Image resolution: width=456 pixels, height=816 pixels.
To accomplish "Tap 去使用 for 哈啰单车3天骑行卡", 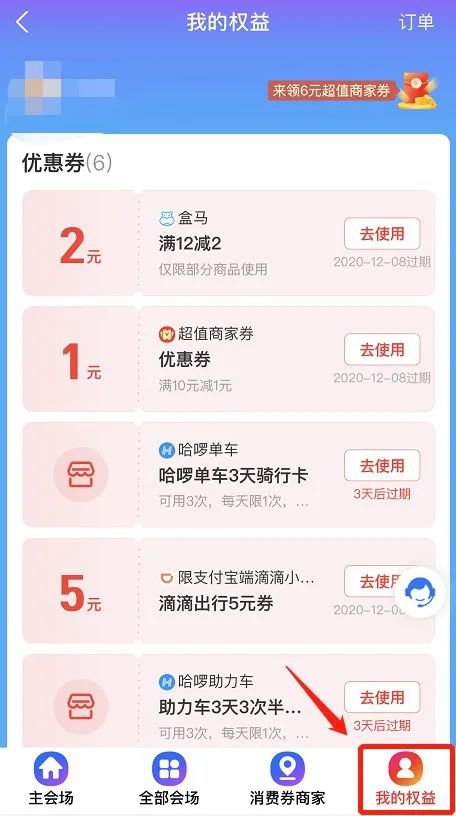I will click(382, 466).
